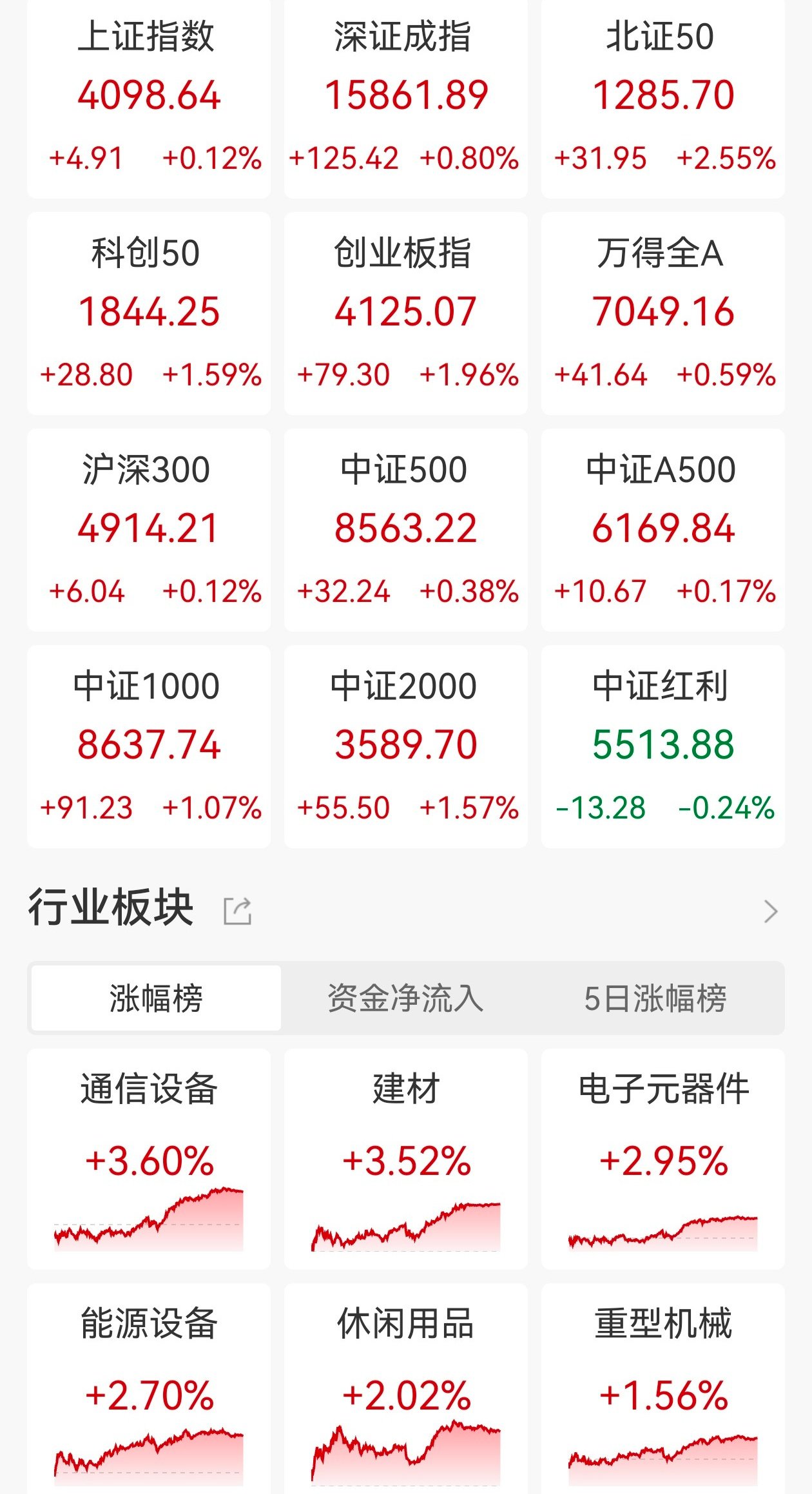The height and width of the screenshot is (1494, 812).
Task: Open the 中证500 index card
Action: click(x=405, y=530)
